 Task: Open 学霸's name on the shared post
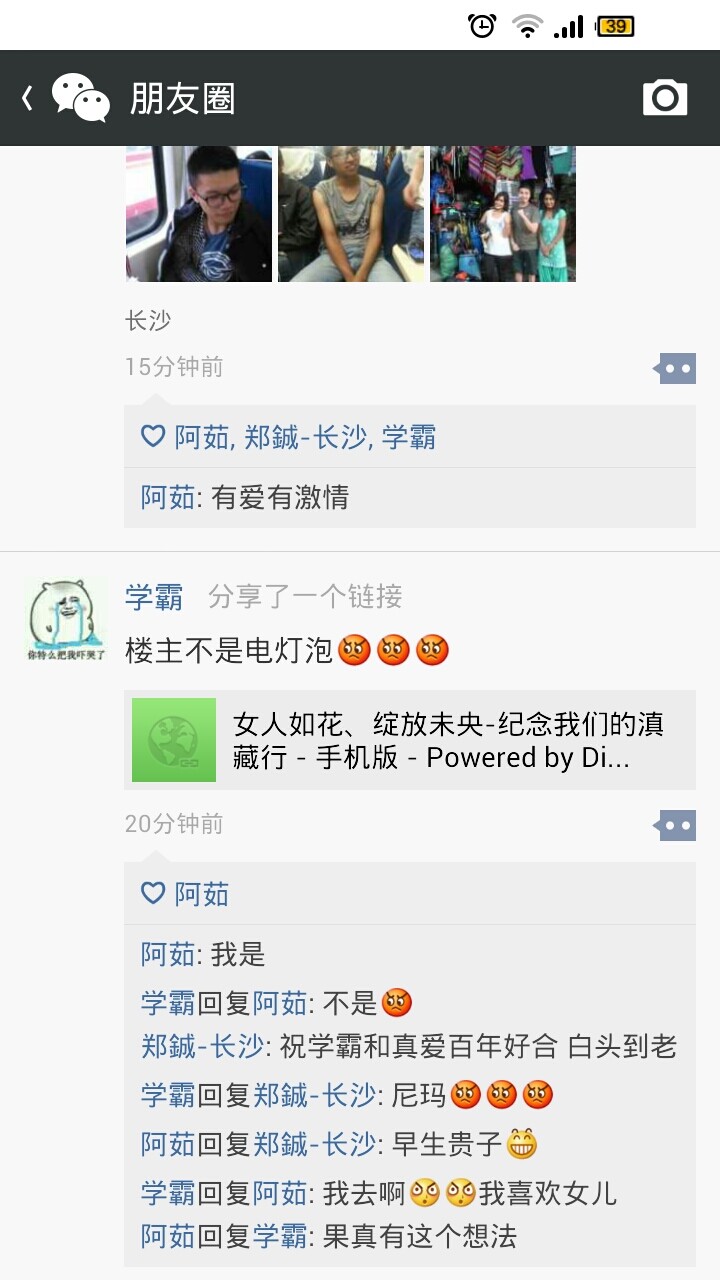click(x=154, y=598)
